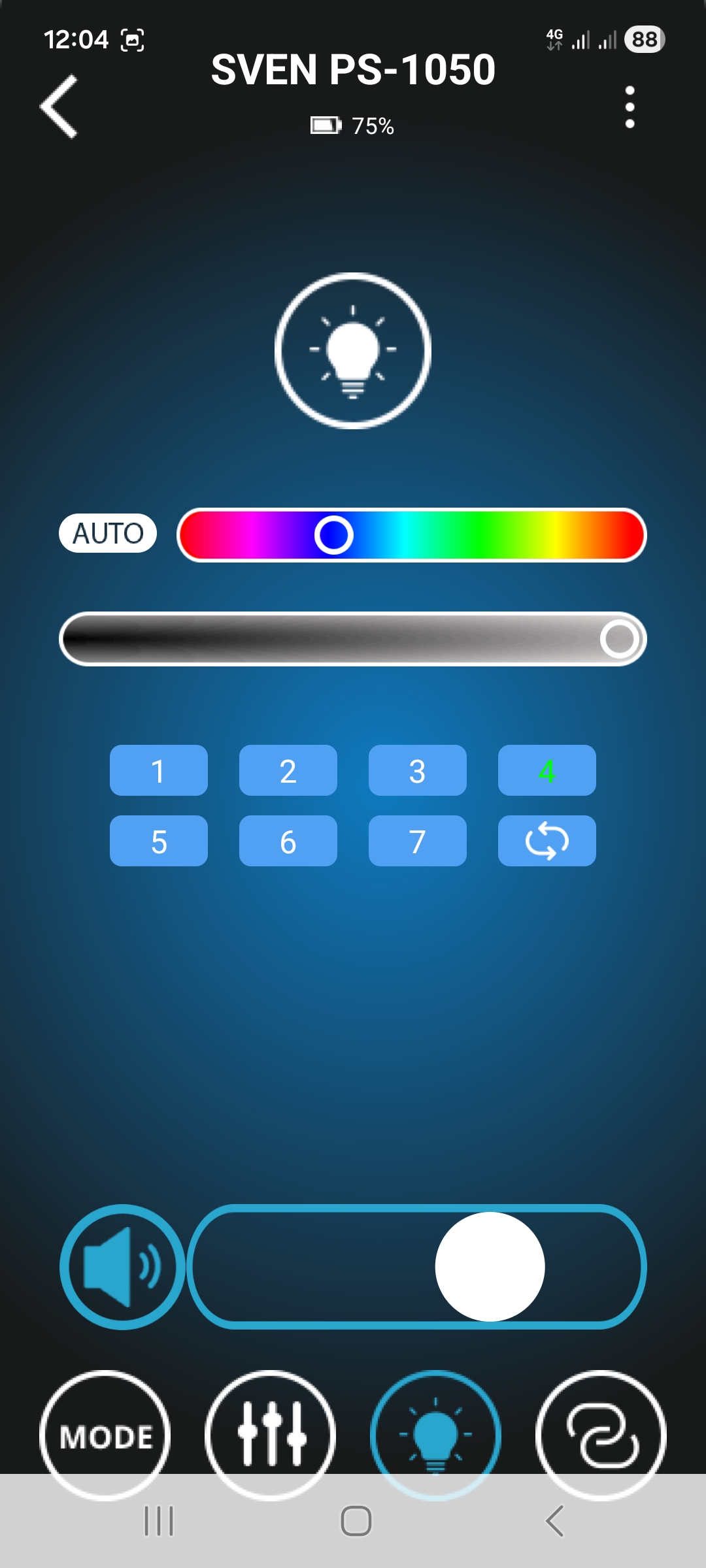The width and height of the screenshot is (706, 1568).
Task: Enable AUTO color mode
Action: click(x=108, y=534)
